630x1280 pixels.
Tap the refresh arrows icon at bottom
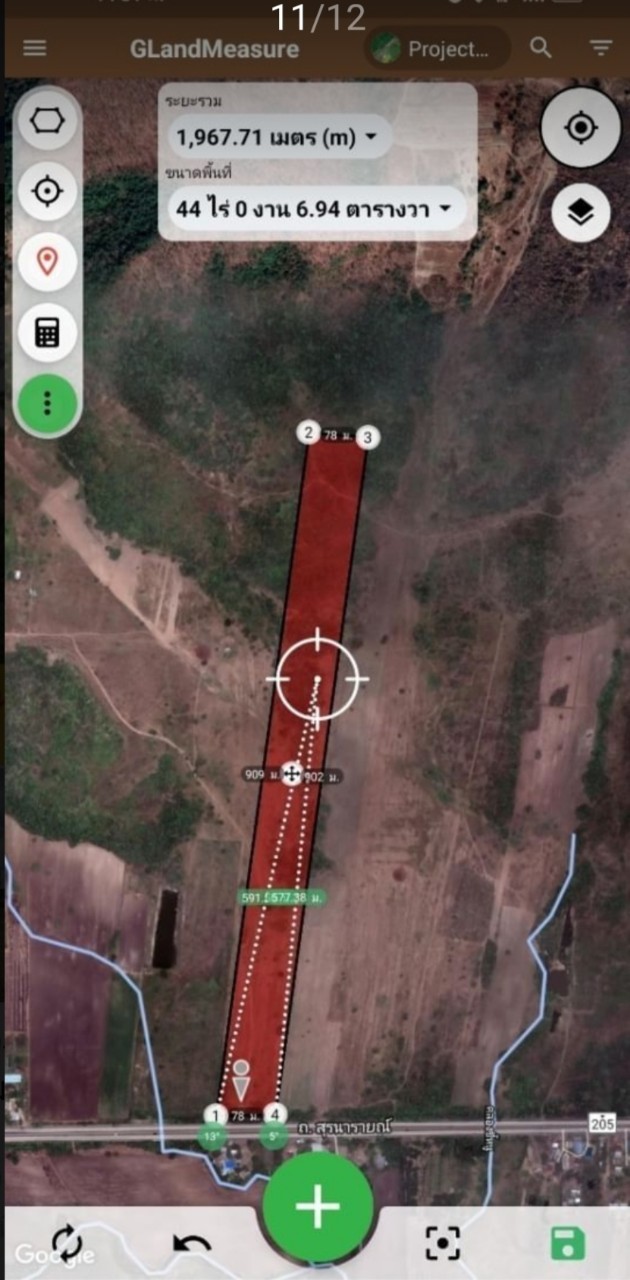pyautogui.click(x=67, y=1243)
